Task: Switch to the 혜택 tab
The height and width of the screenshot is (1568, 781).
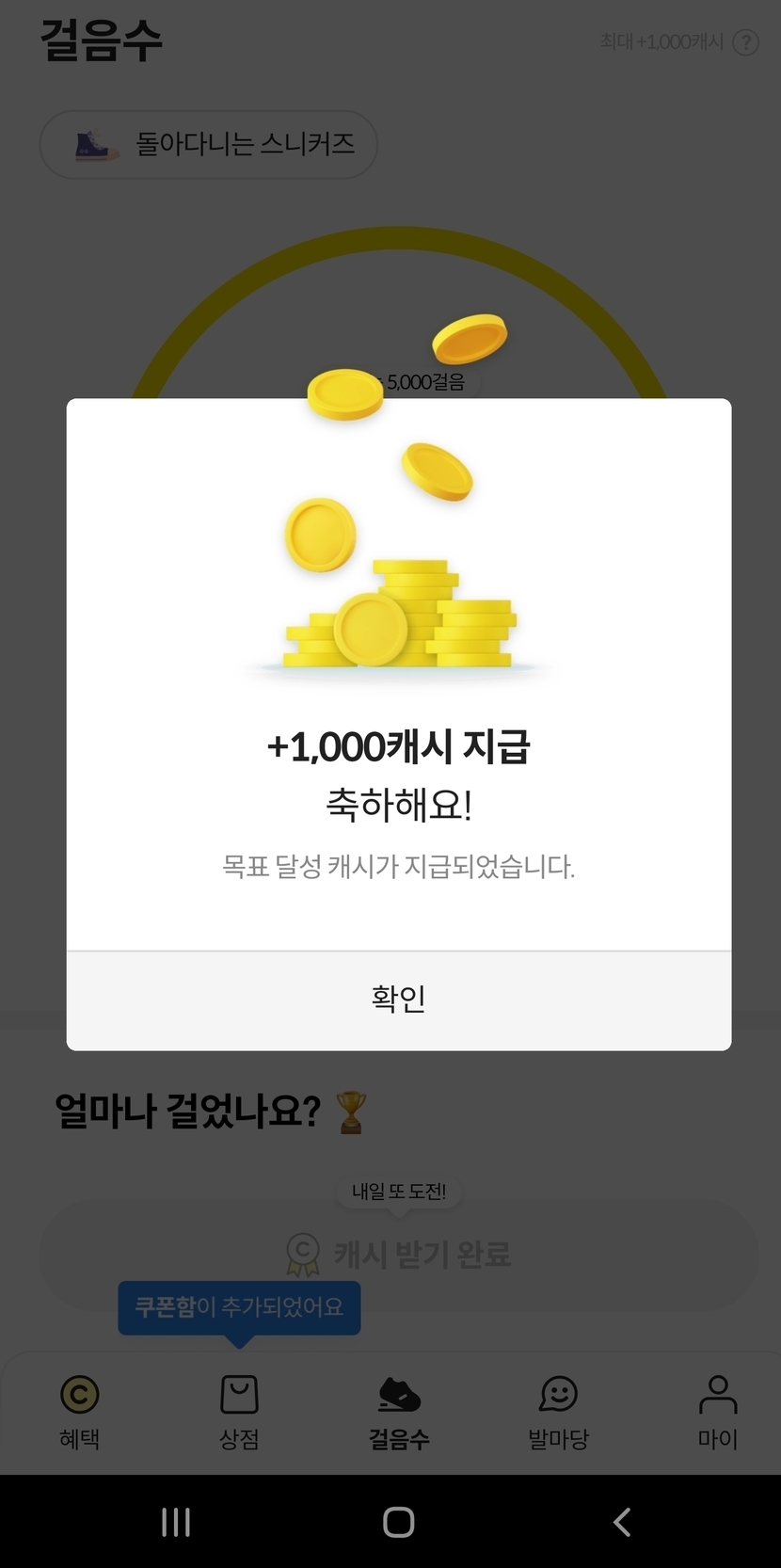Action: coord(79,1410)
